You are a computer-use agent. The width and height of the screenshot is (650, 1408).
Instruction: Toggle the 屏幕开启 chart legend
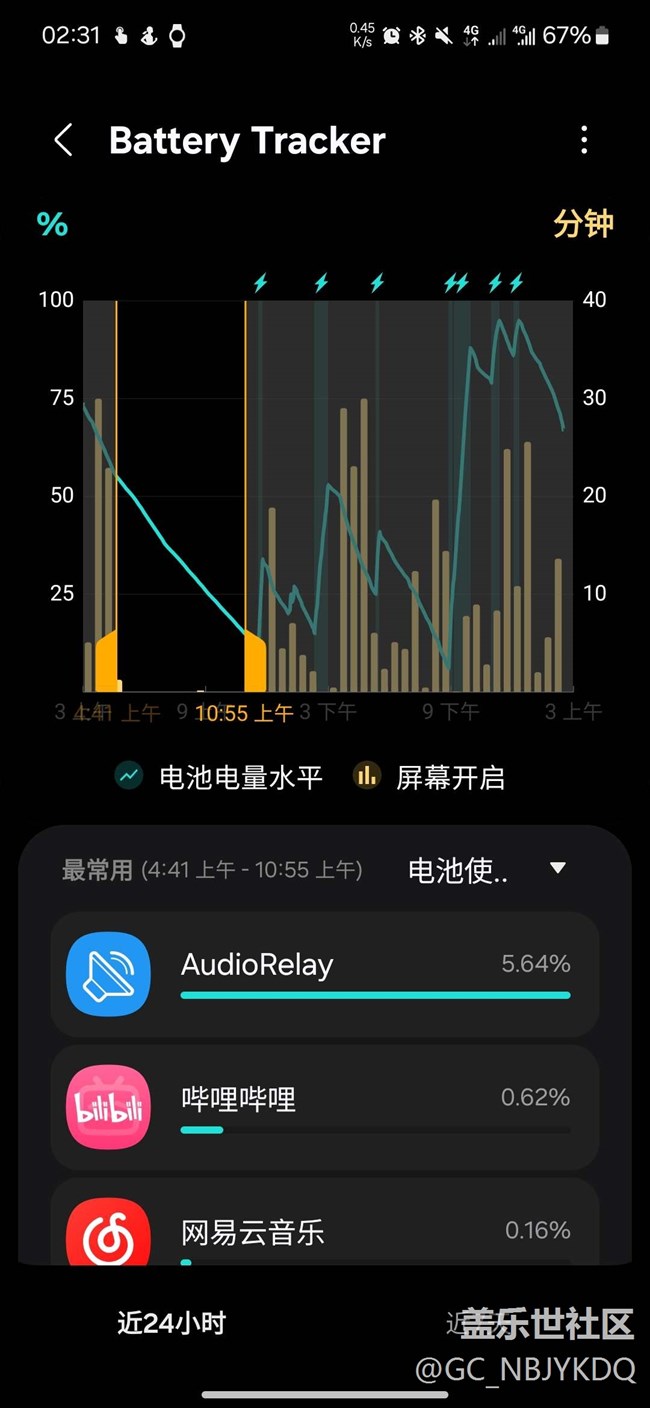(x=430, y=777)
